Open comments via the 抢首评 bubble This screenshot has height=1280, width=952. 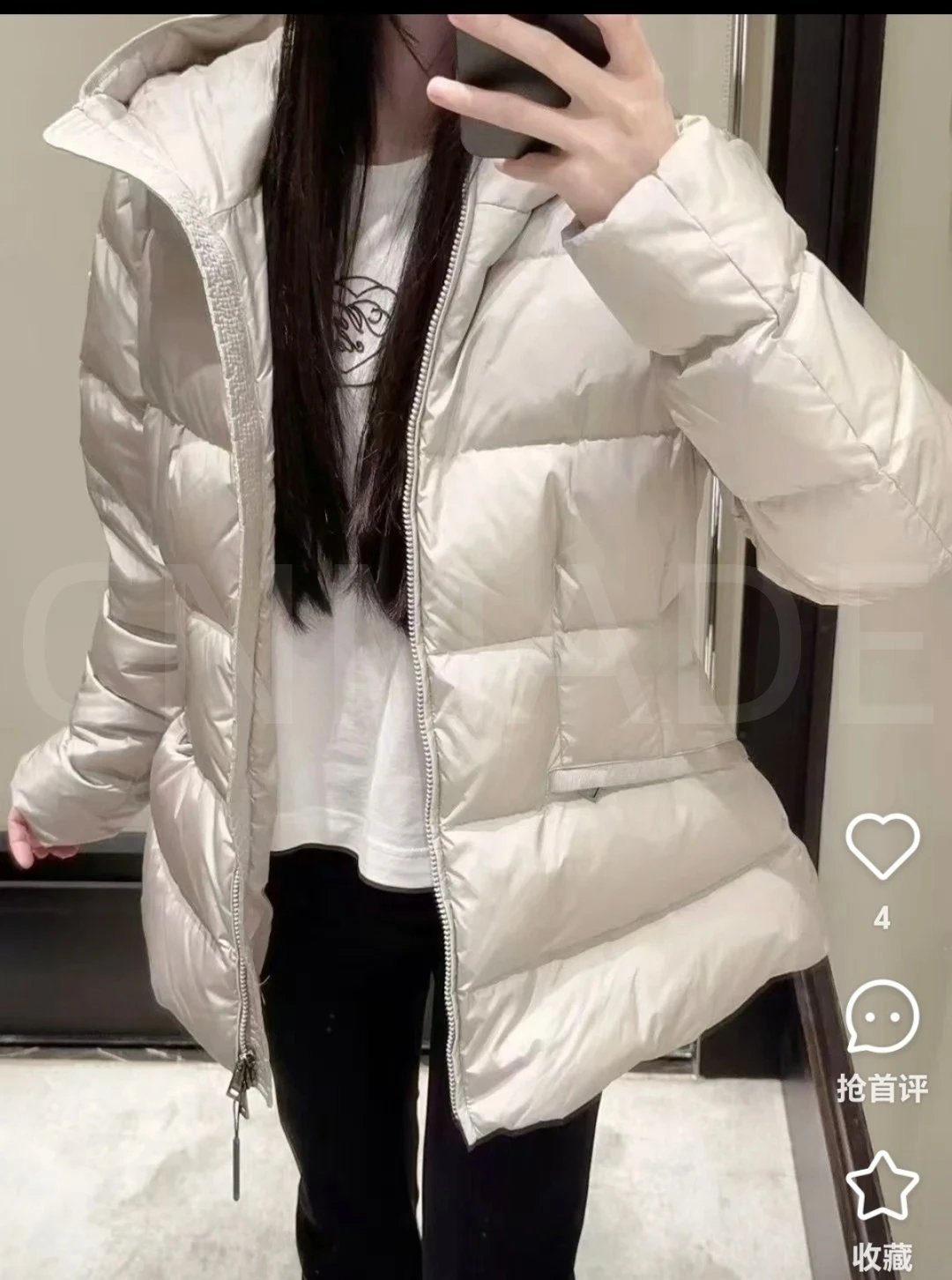(882, 1016)
